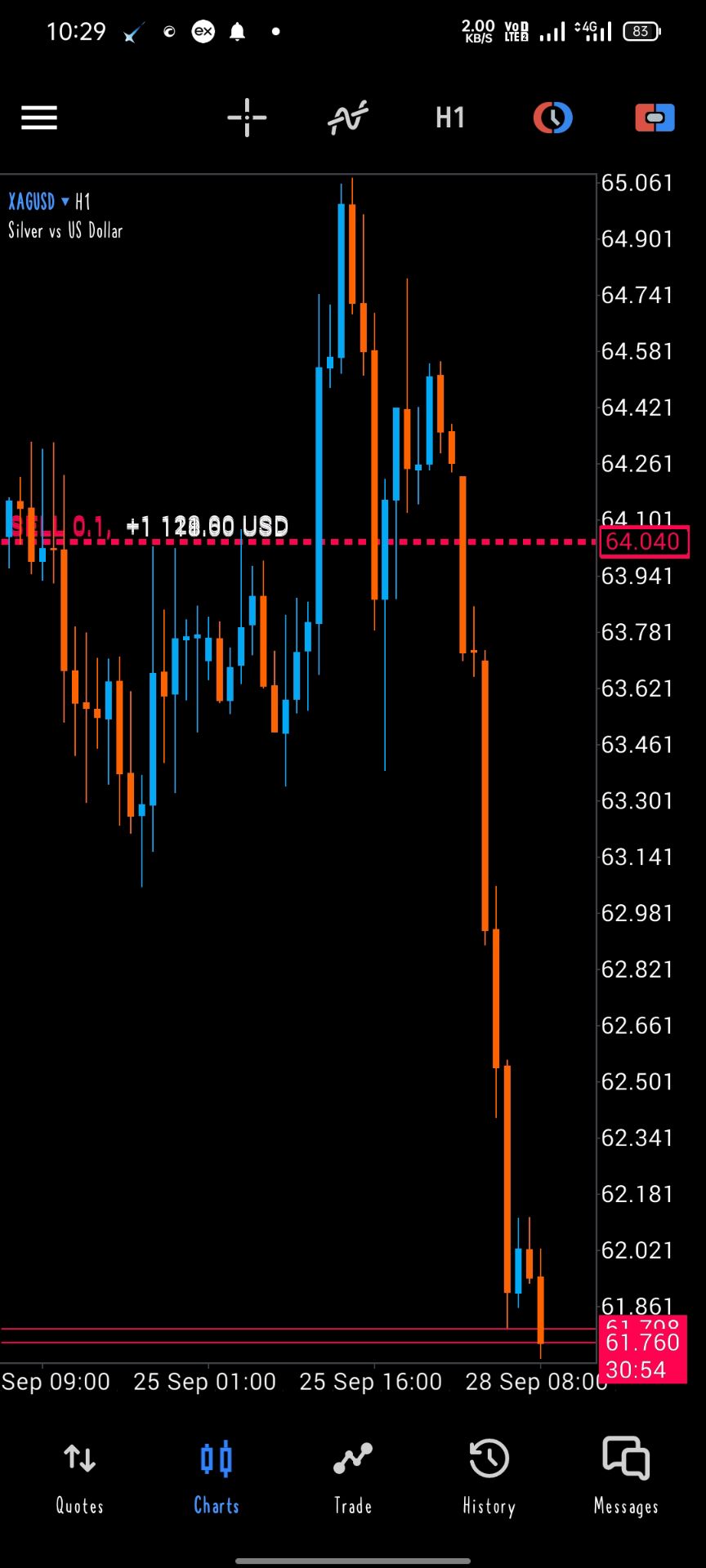Viewport: 706px width, 1568px height.
Task: Open the indicators list
Action: [348, 118]
